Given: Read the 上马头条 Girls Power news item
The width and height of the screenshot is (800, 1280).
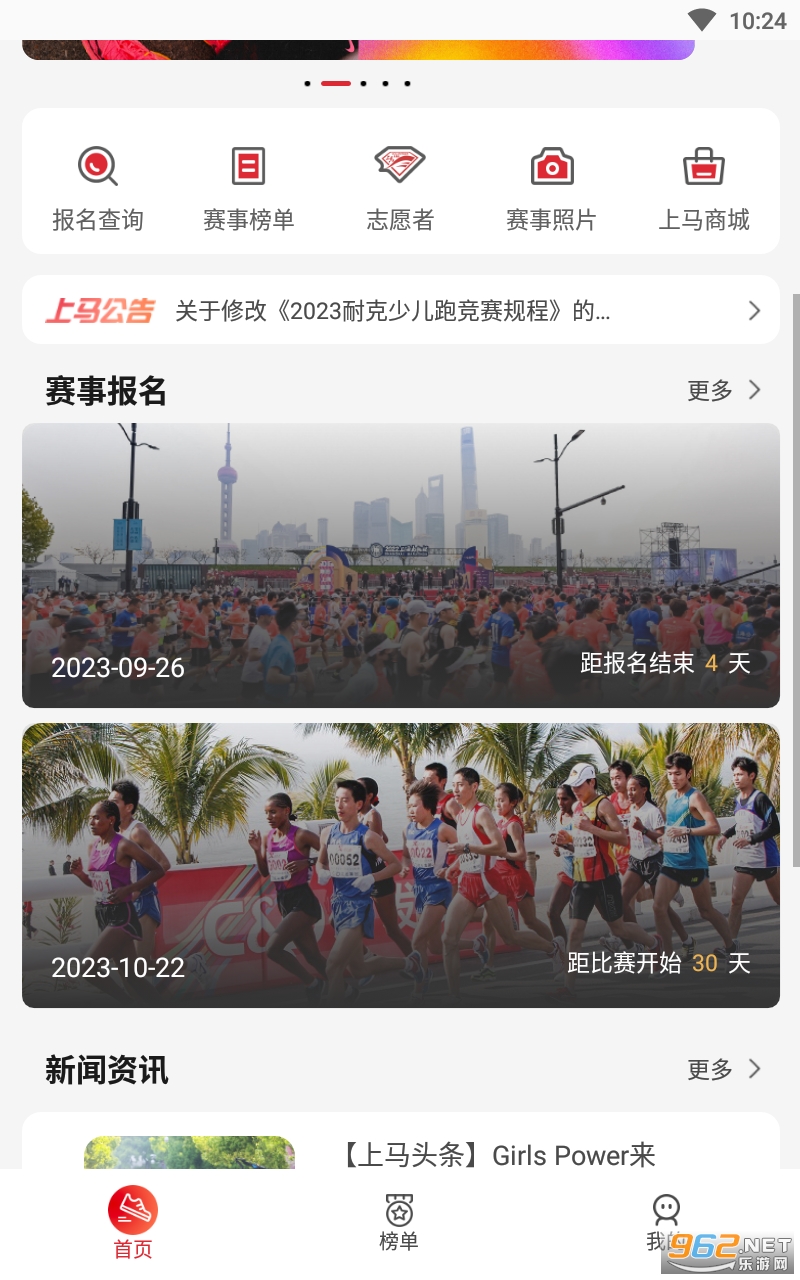Looking at the screenshot, I should click(x=498, y=1156).
